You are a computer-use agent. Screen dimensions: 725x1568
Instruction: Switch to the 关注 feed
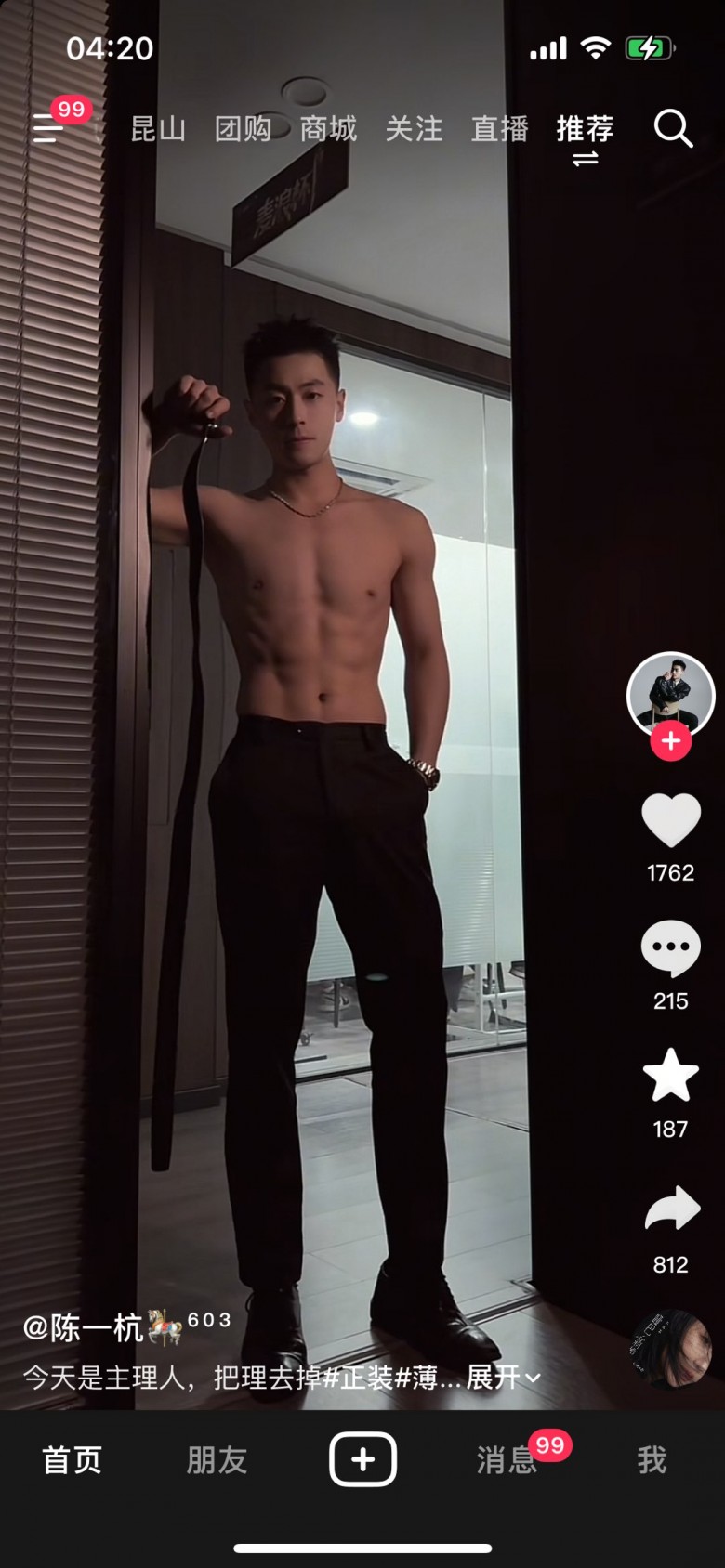click(x=414, y=129)
